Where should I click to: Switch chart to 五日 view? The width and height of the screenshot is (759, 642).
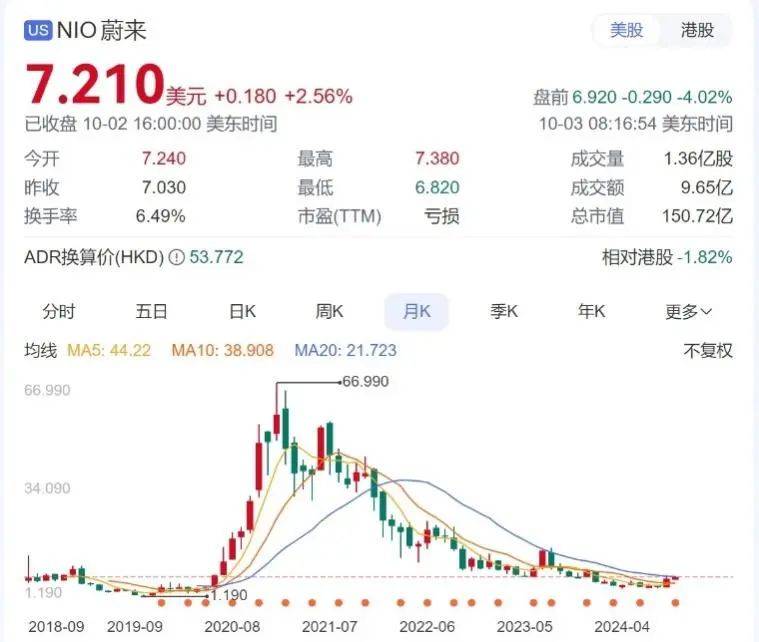[151, 311]
